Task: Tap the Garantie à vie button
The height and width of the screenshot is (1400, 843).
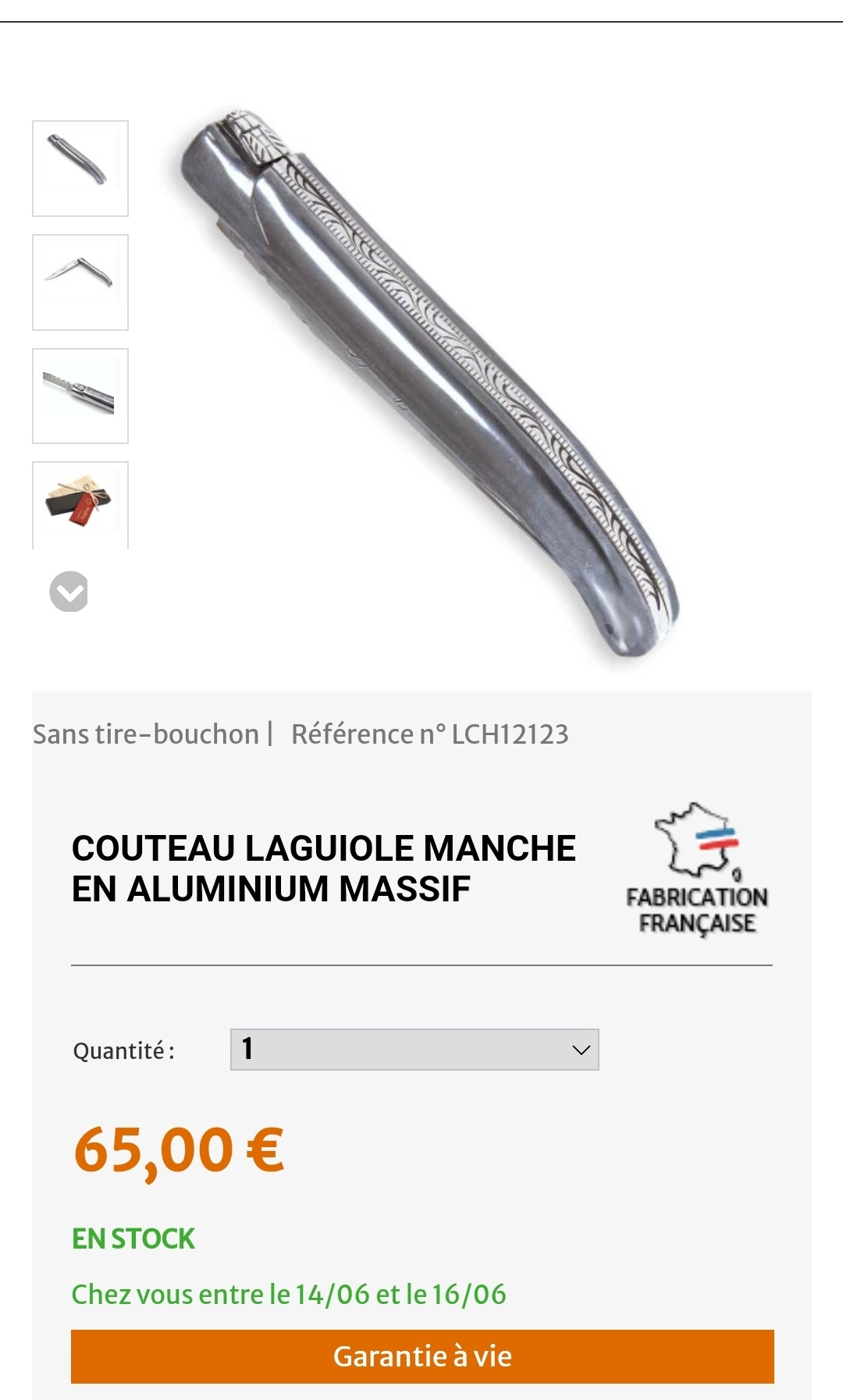Action: [x=422, y=1356]
